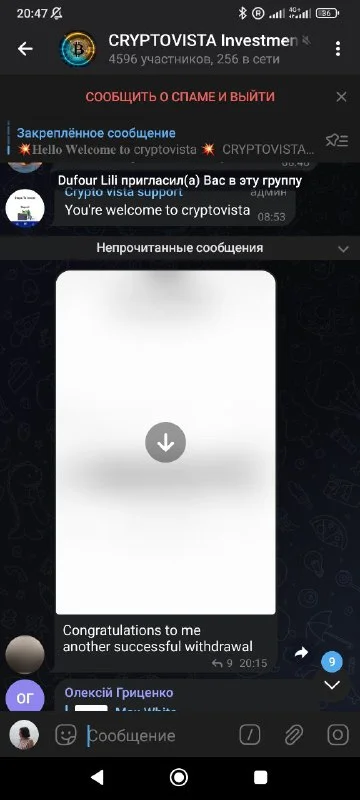Dismiss the spam report banner
Screen dimensions: 360x800
341,96
